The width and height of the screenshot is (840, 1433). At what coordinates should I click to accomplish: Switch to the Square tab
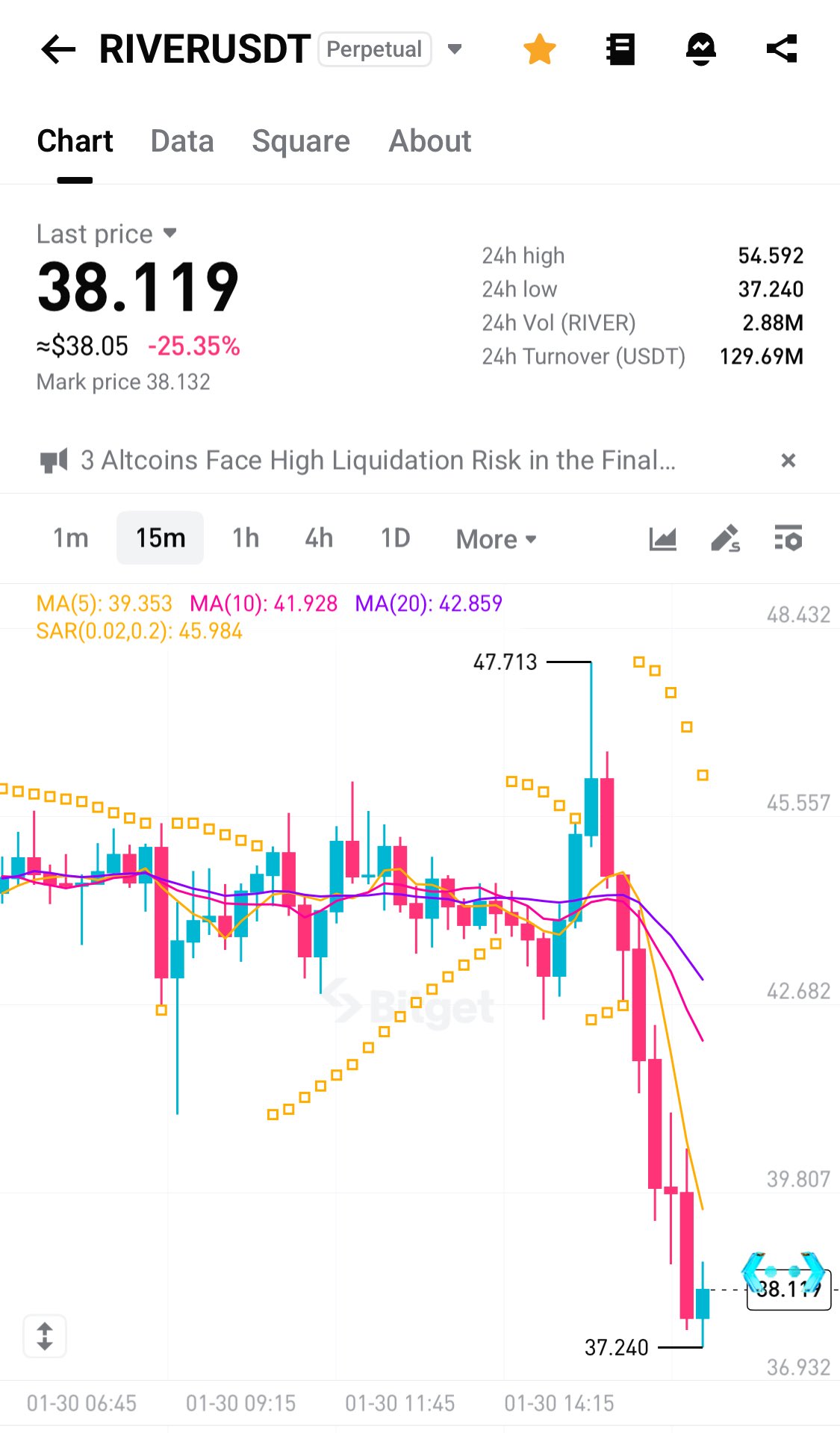point(301,141)
